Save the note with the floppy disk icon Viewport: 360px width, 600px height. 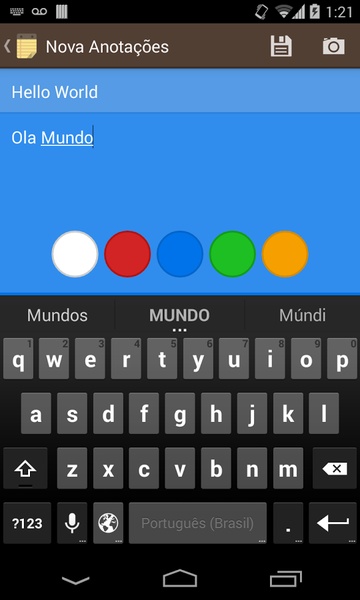281,46
